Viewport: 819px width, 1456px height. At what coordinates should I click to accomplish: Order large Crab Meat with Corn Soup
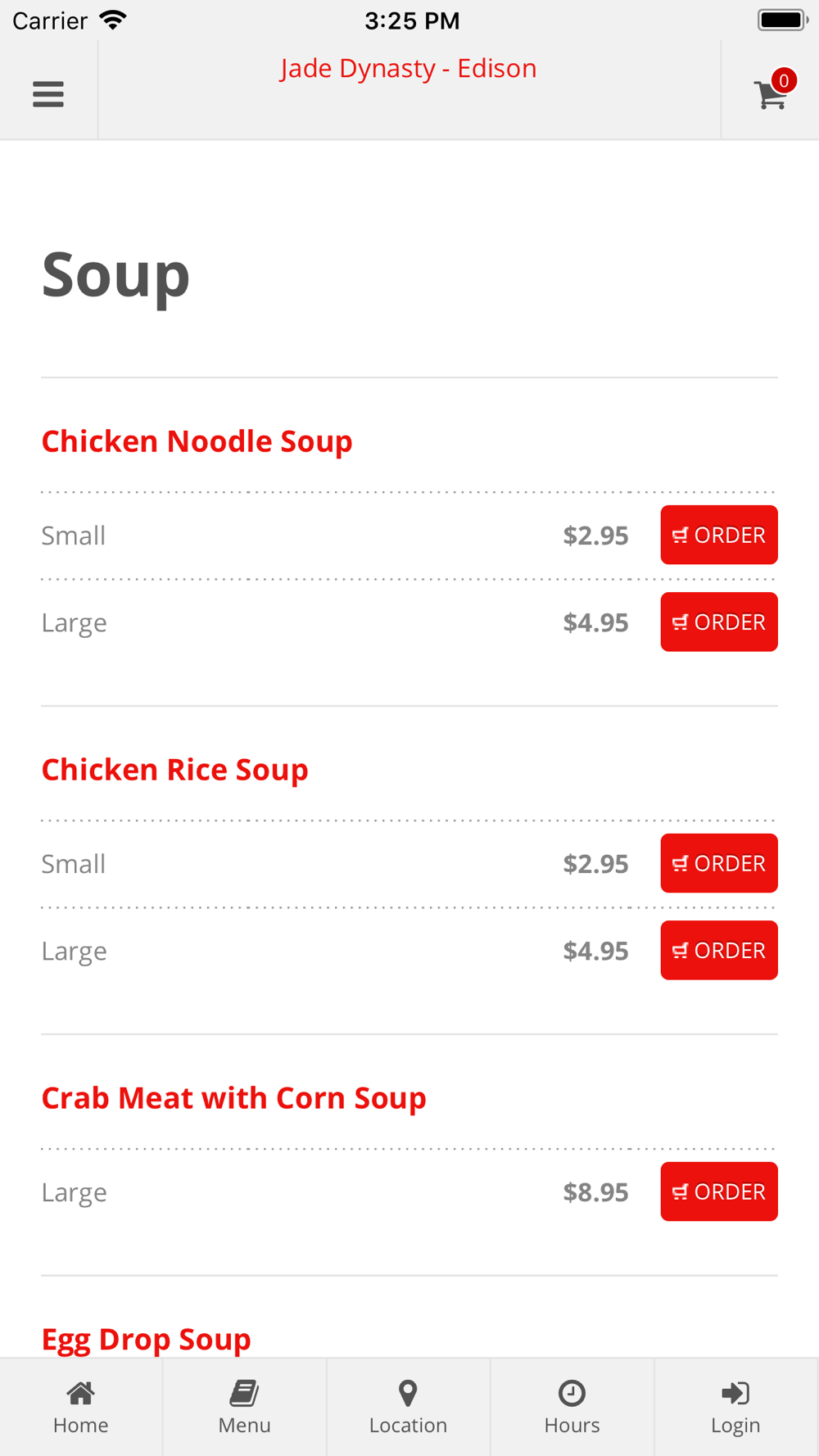point(719,1191)
